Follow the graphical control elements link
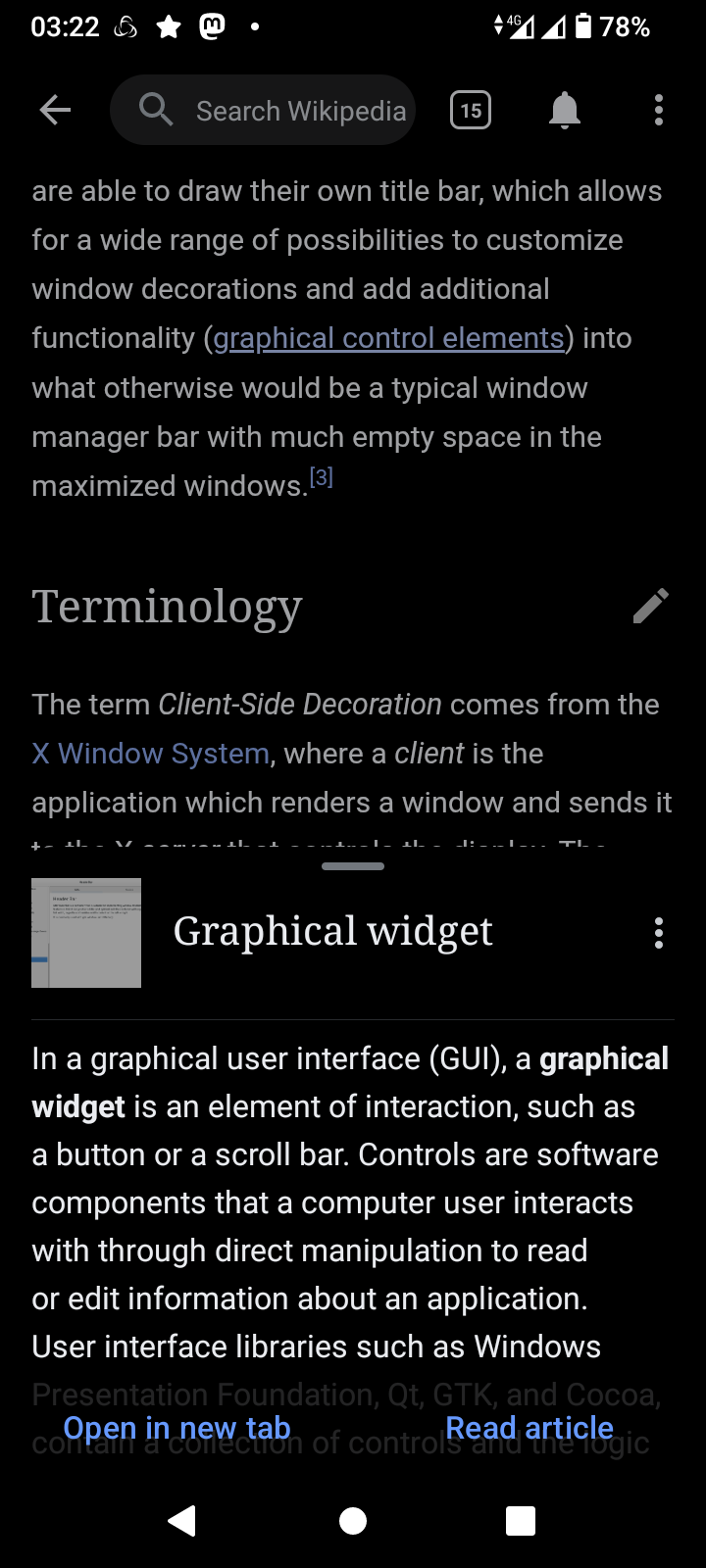 (388, 338)
